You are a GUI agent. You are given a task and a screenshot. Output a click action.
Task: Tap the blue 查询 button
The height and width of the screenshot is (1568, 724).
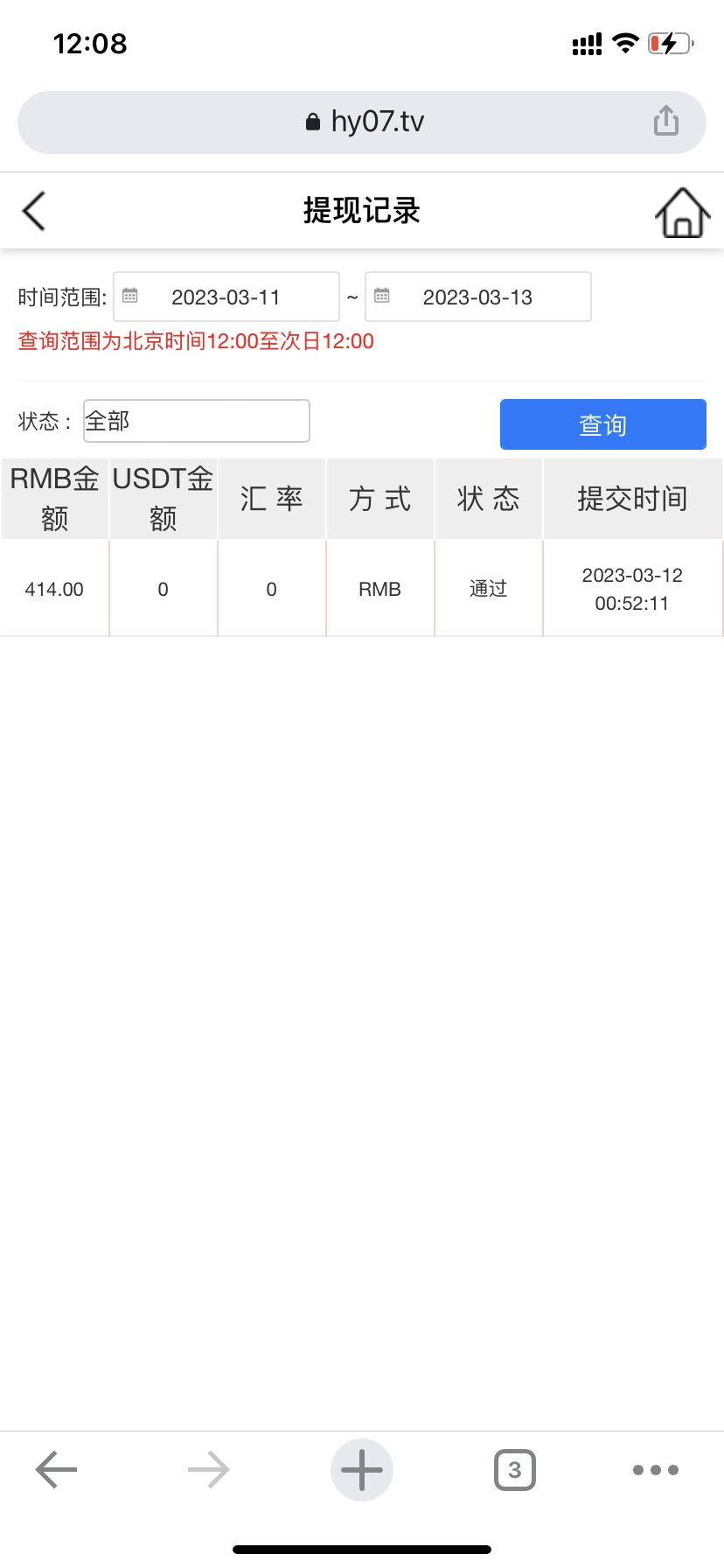click(602, 424)
